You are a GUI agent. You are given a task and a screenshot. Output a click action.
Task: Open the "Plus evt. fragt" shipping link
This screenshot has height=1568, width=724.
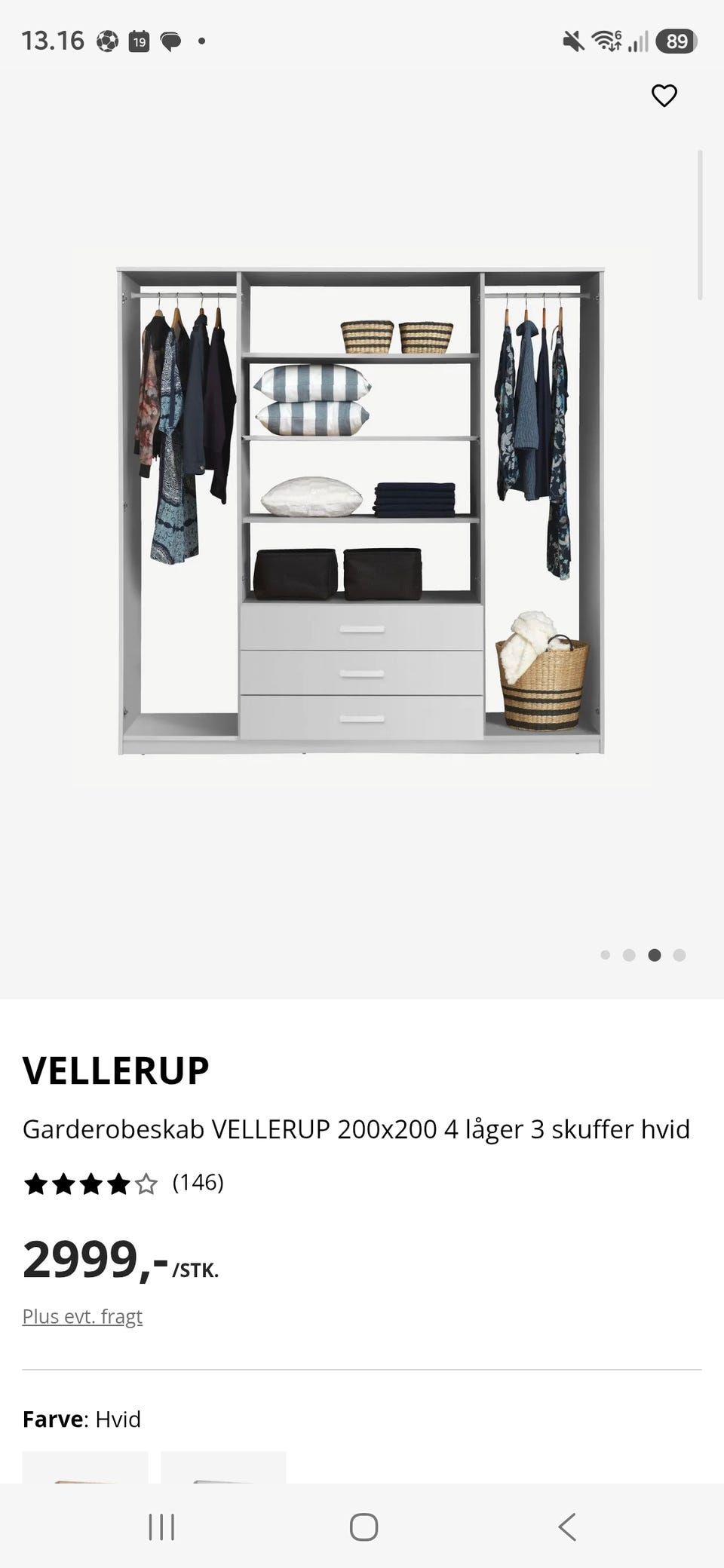tap(82, 1315)
